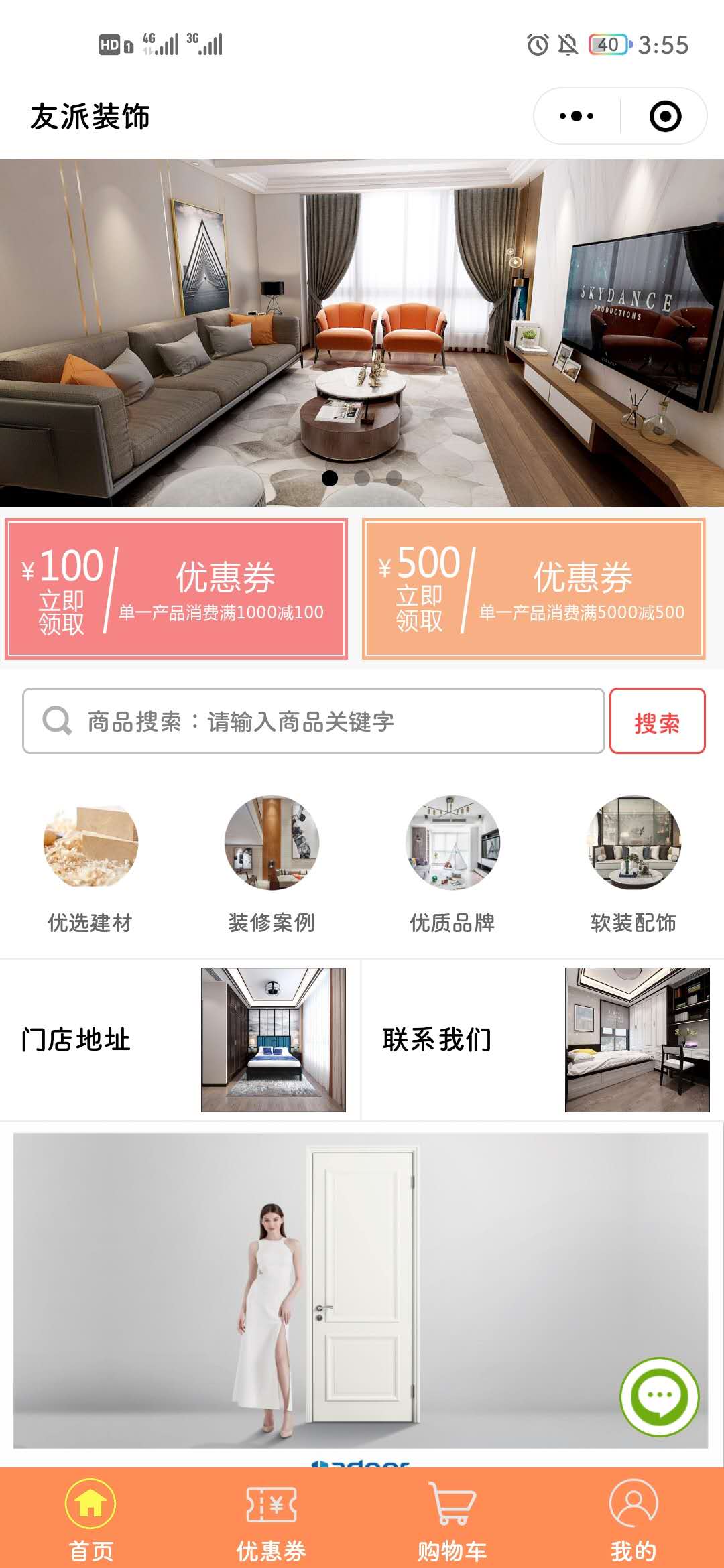
Task: Open 软装配饰 category
Action: [633, 864]
